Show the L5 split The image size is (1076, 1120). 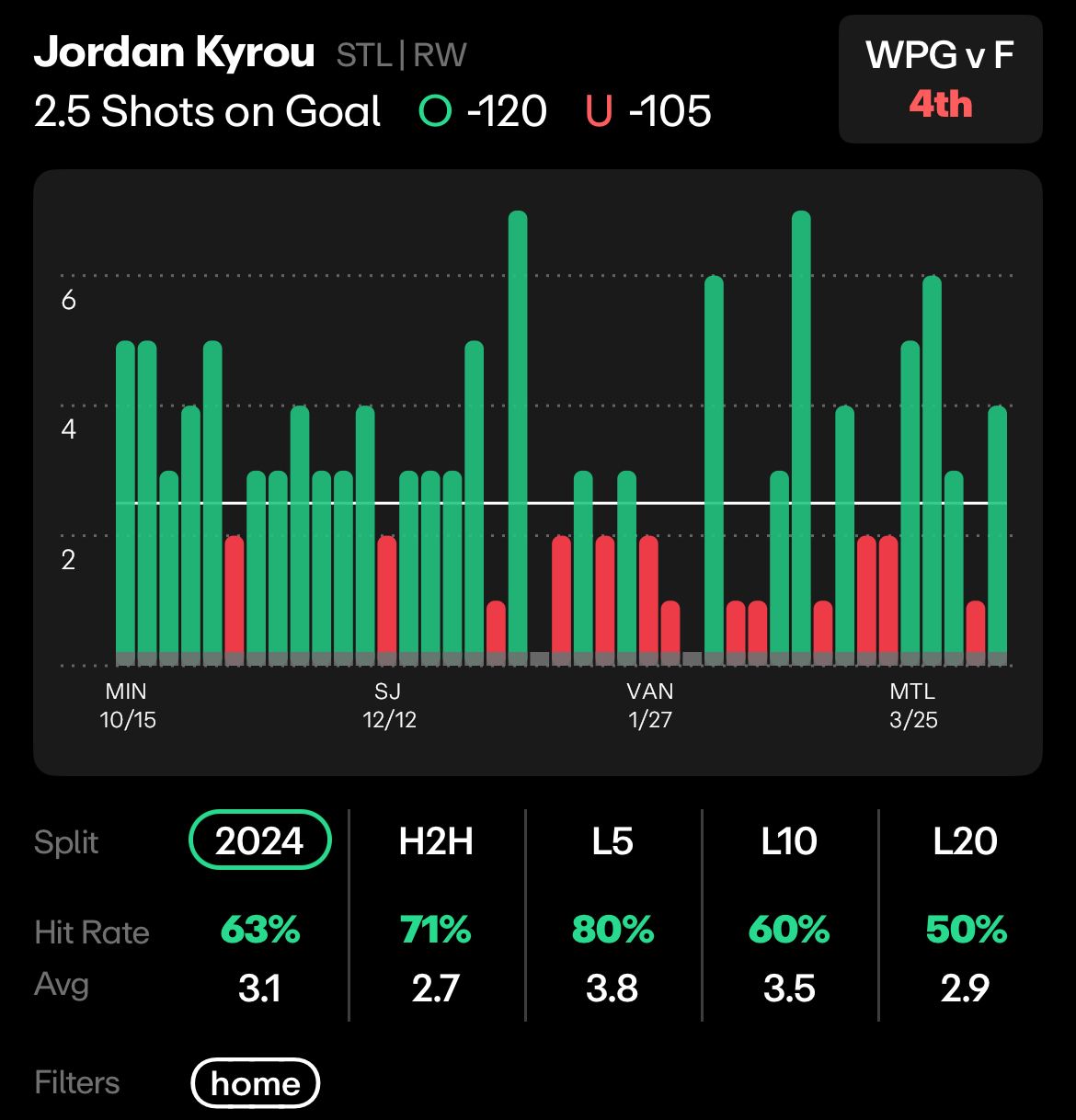[612, 840]
